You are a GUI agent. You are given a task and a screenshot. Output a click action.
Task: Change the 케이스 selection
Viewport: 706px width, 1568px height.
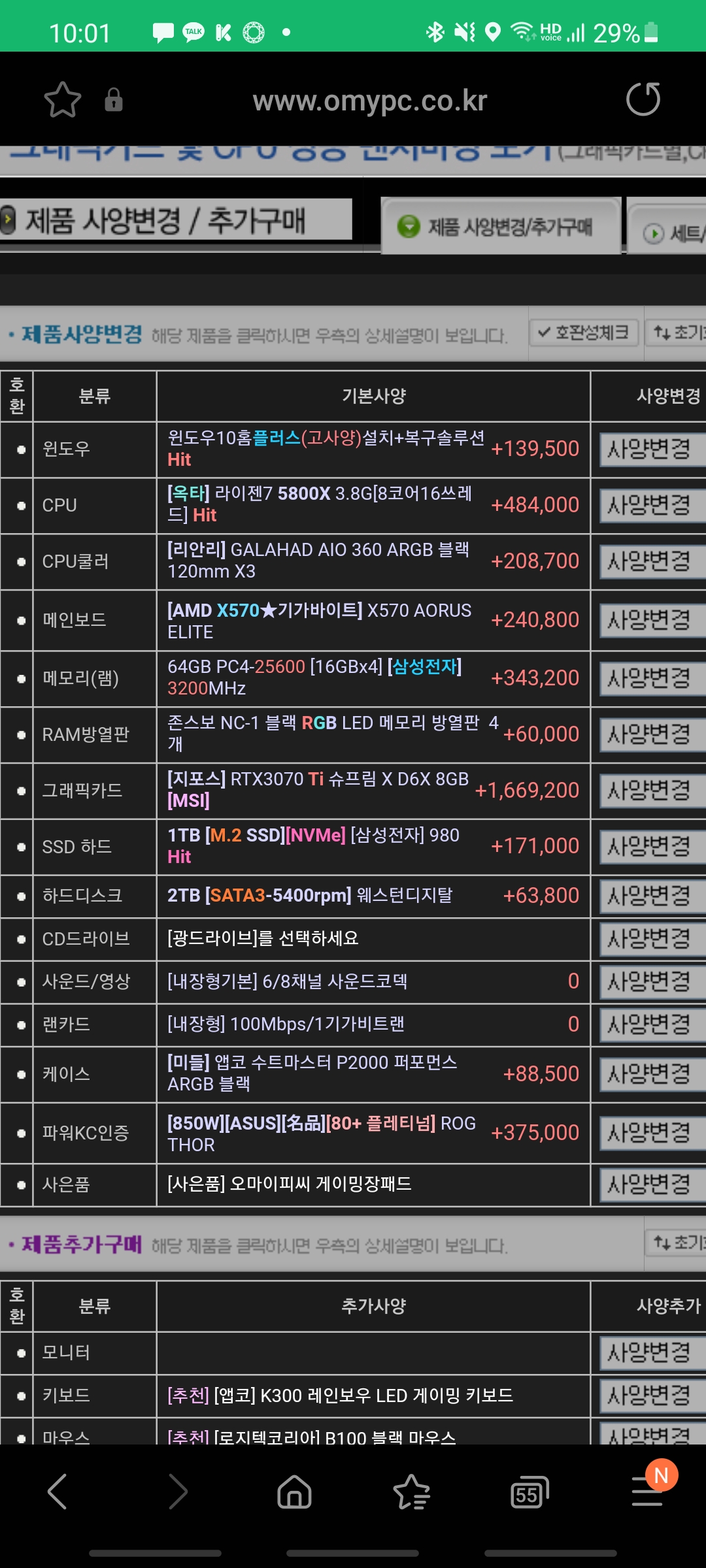(652, 1074)
